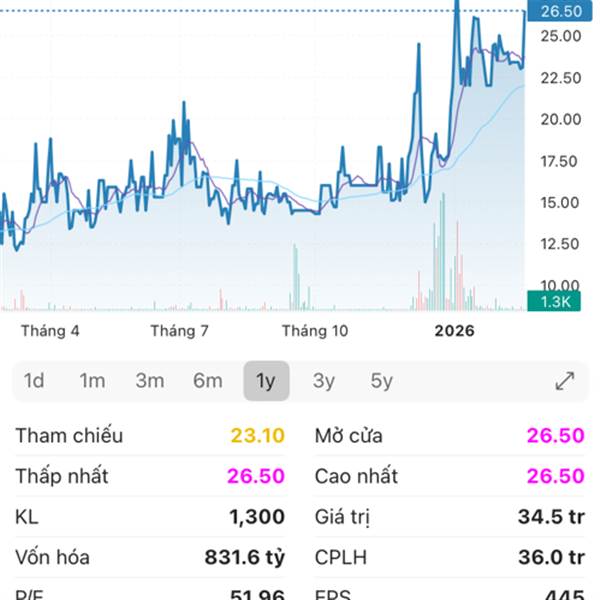Switch to the 6m range
The width and height of the screenshot is (600, 600).
point(208,381)
